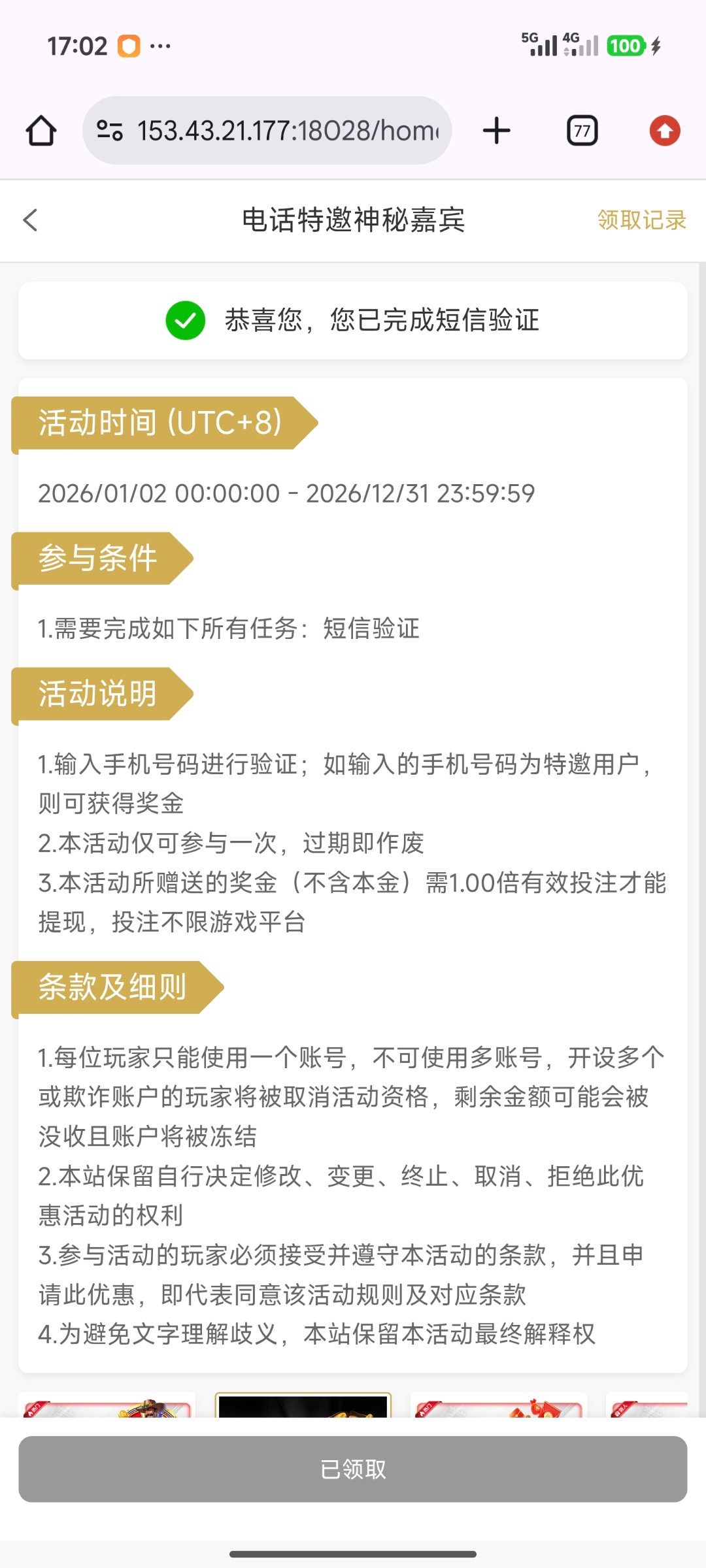Tap the grey 已领取 button
This screenshot has height=1568, width=706.
point(353,1469)
